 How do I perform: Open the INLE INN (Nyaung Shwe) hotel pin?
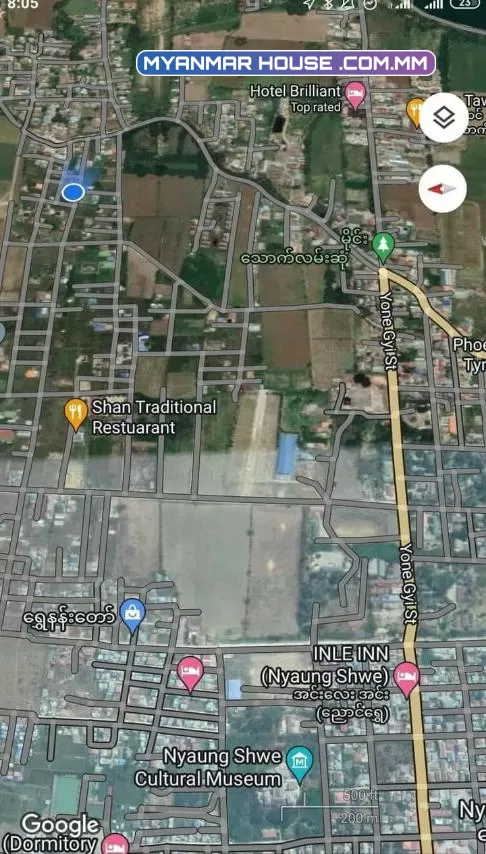point(406,680)
